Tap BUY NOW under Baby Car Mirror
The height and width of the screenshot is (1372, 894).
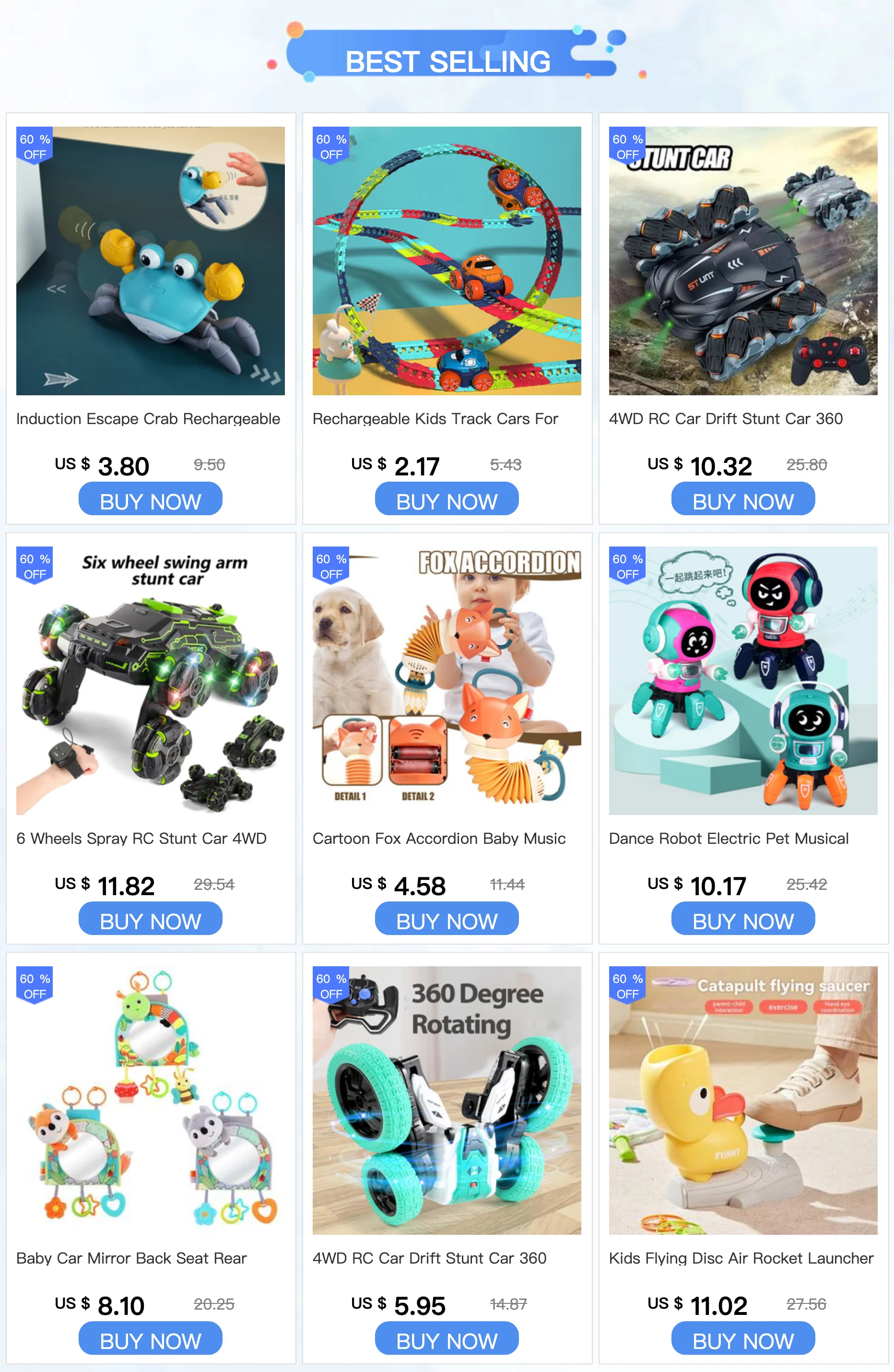[x=150, y=1338]
